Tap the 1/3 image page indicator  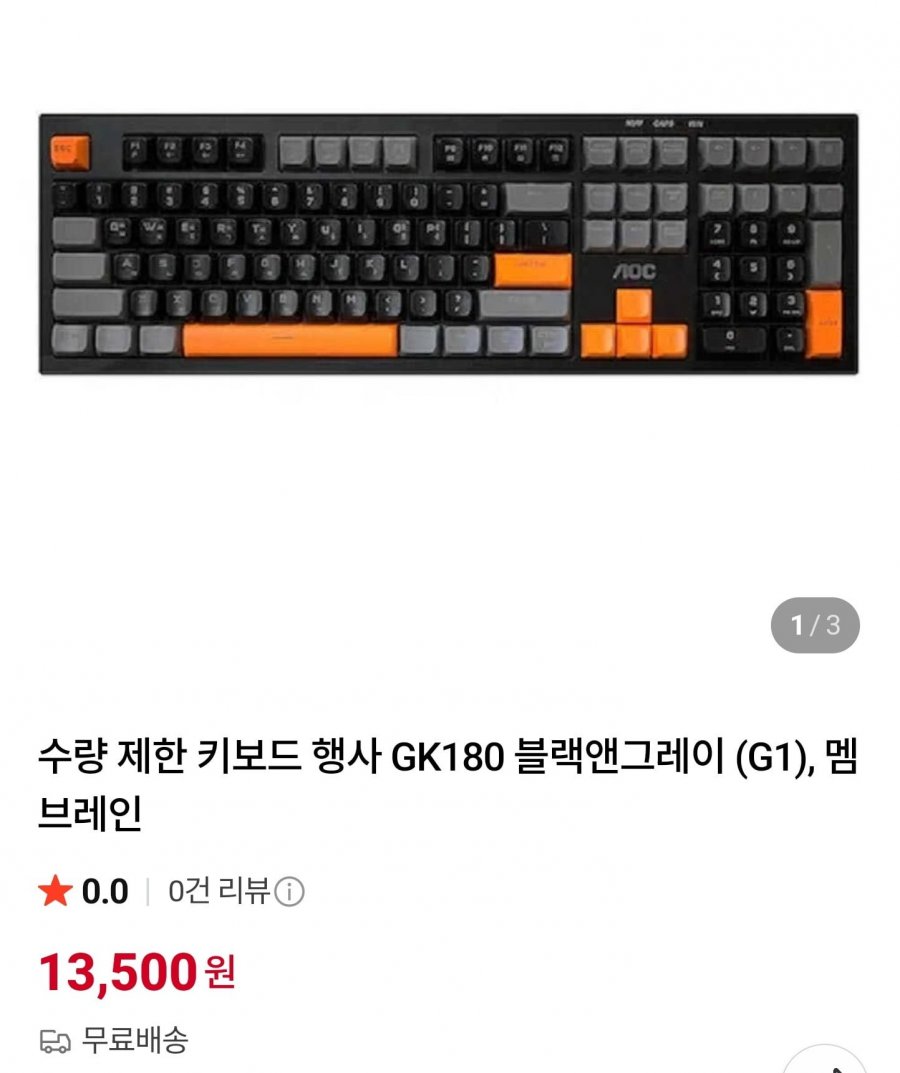815,626
